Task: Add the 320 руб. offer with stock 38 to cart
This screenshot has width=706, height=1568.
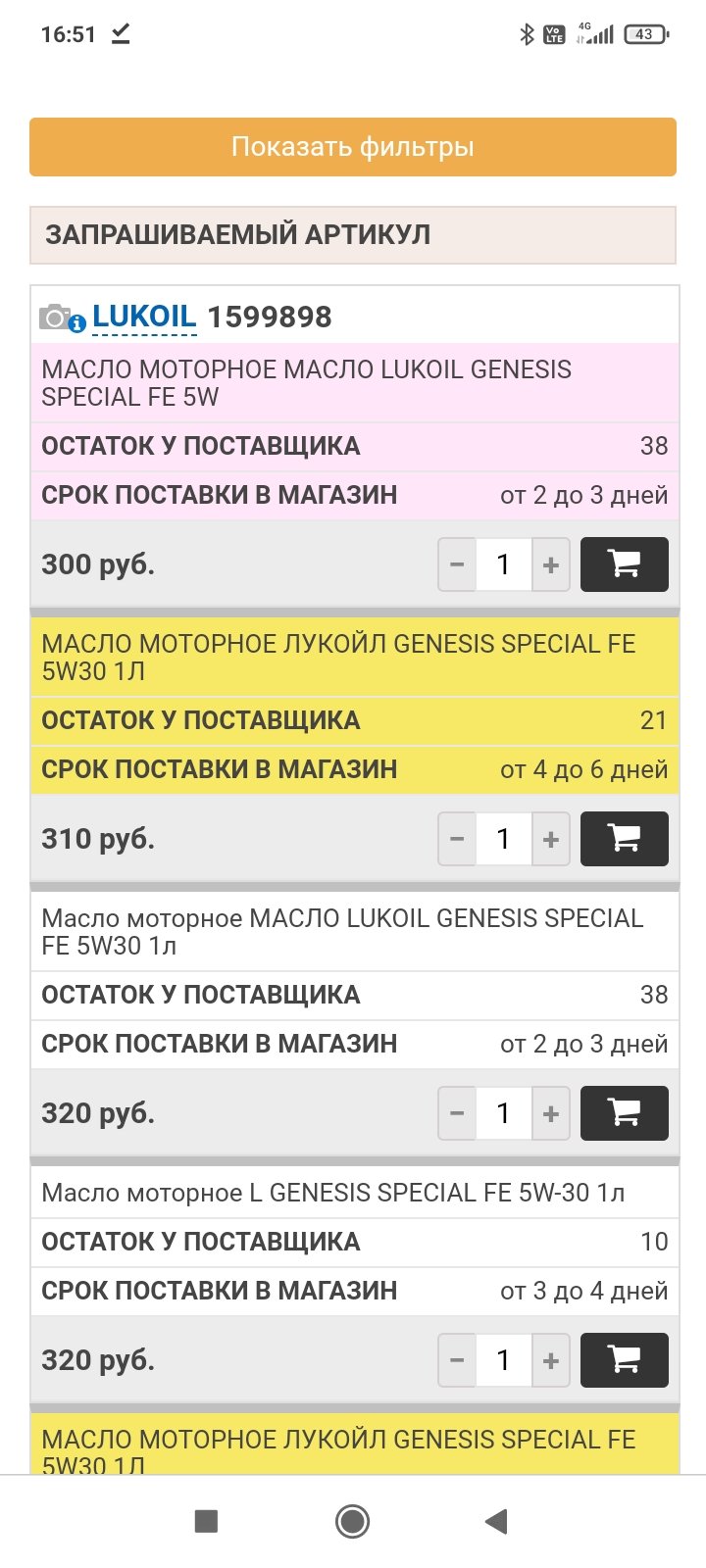Action: 625,1113
